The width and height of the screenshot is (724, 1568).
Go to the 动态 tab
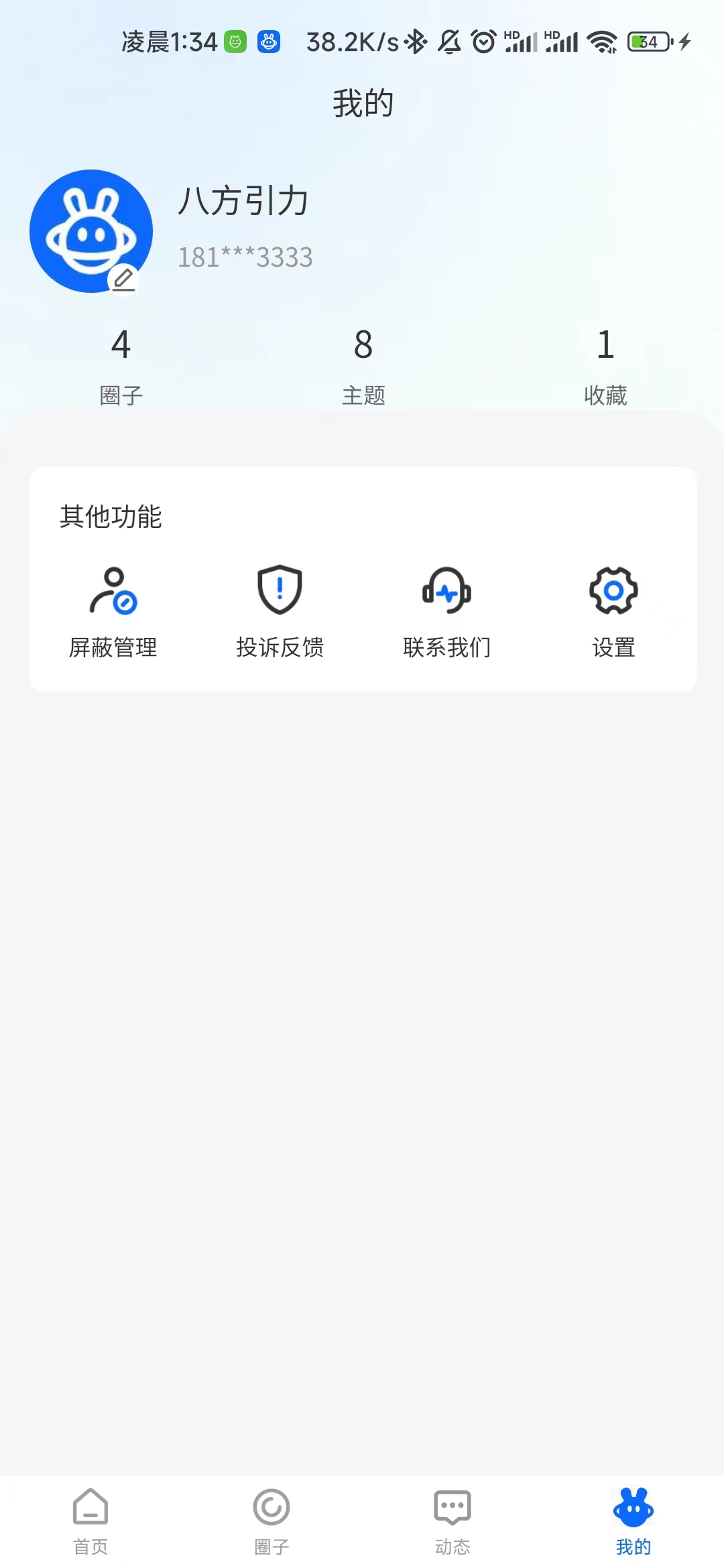(x=452, y=1522)
